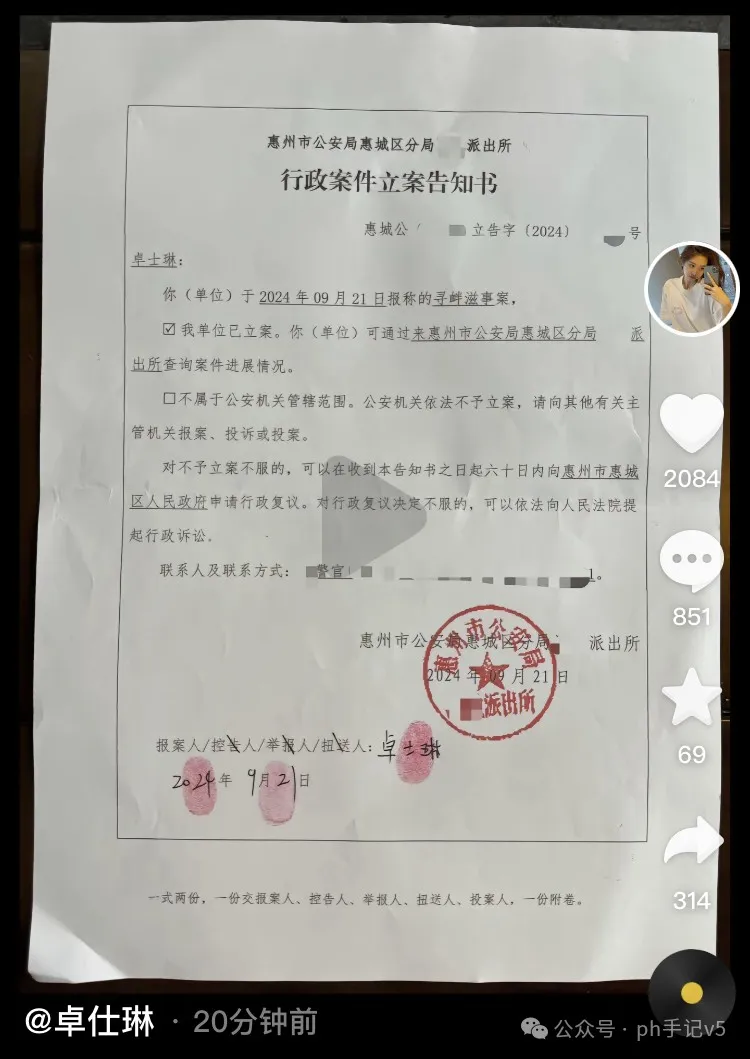Screen dimensions: 750x1059
Task: Open the video author's profile avatar
Action: click(x=692, y=290)
